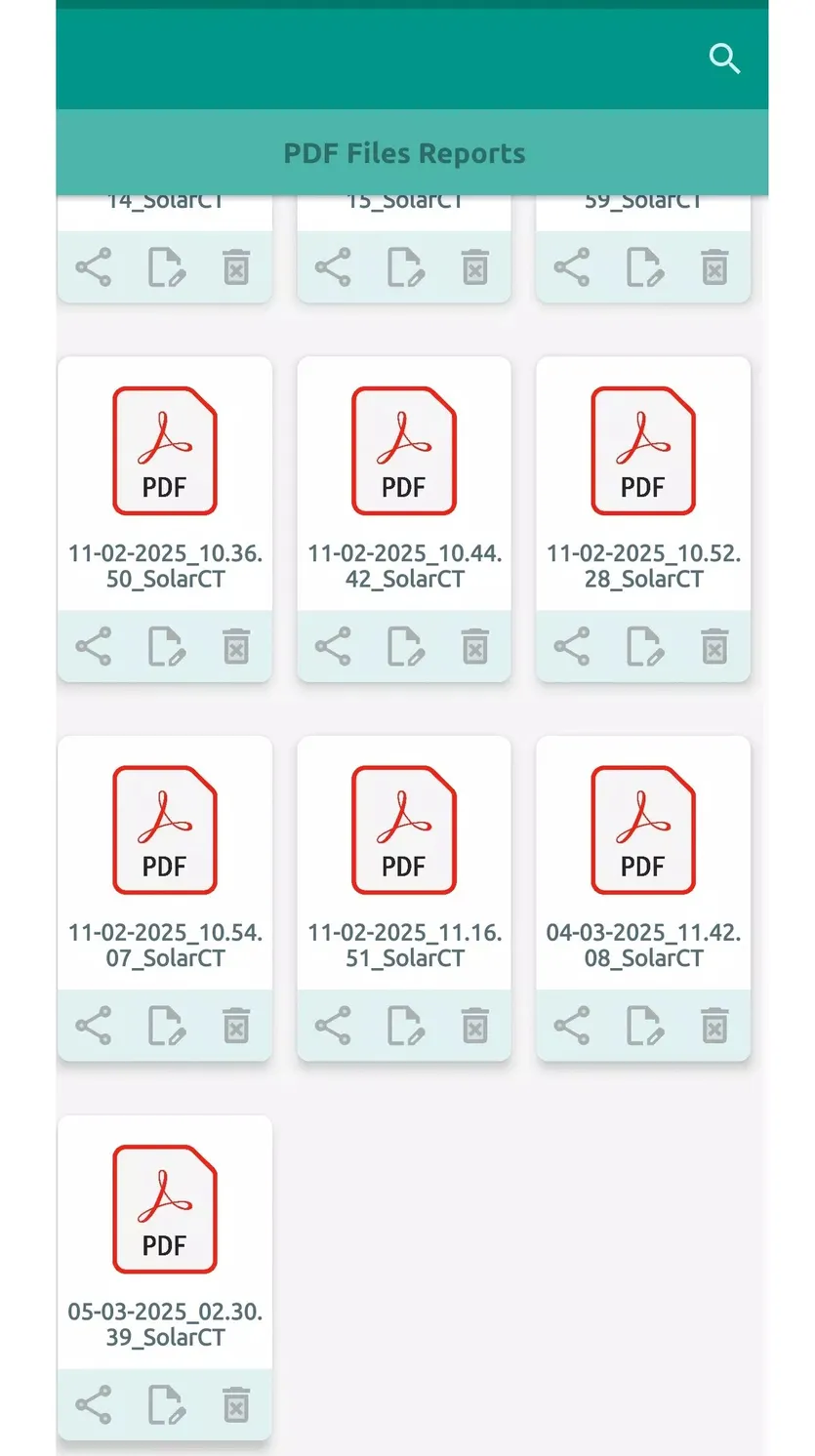Screen dimensions: 815x1456
Task: Share the 11-02-2025_10.44.42_SolarCT file
Action: coord(333,646)
